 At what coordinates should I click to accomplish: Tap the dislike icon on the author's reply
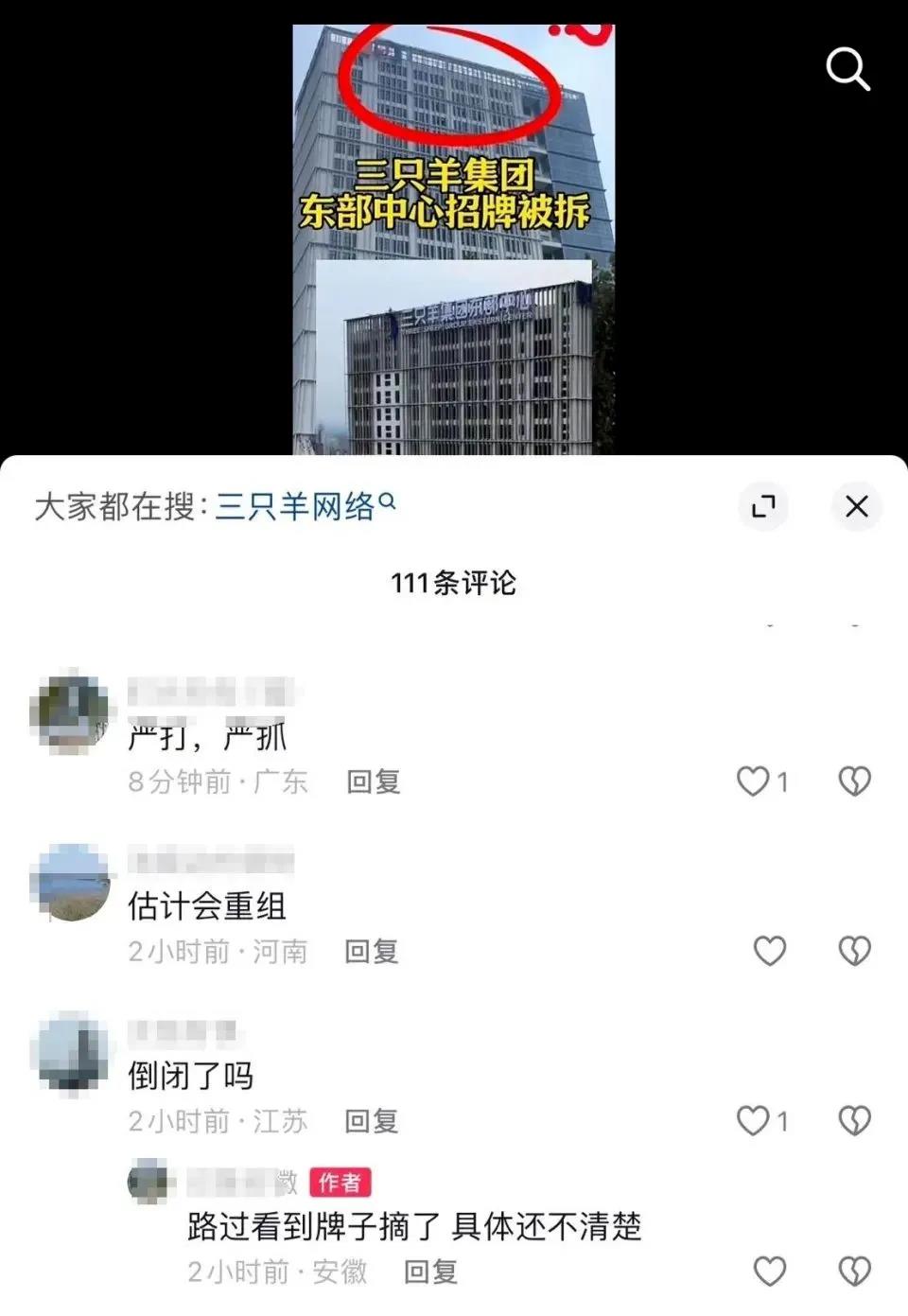pyautogui.click(x=854, y=1272)
